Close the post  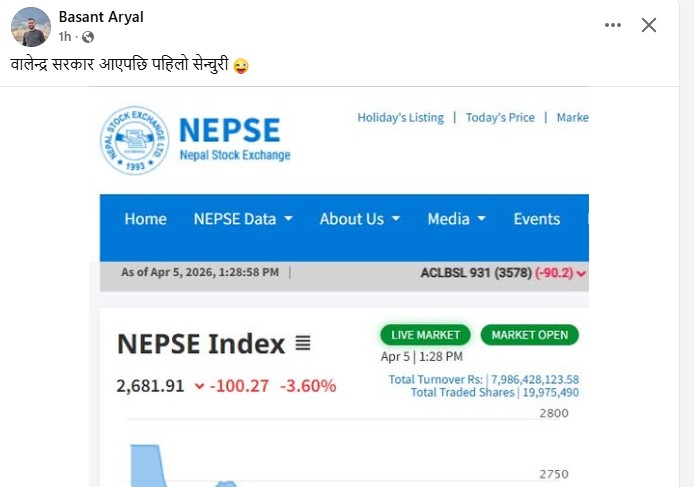[x=649, y=25]
